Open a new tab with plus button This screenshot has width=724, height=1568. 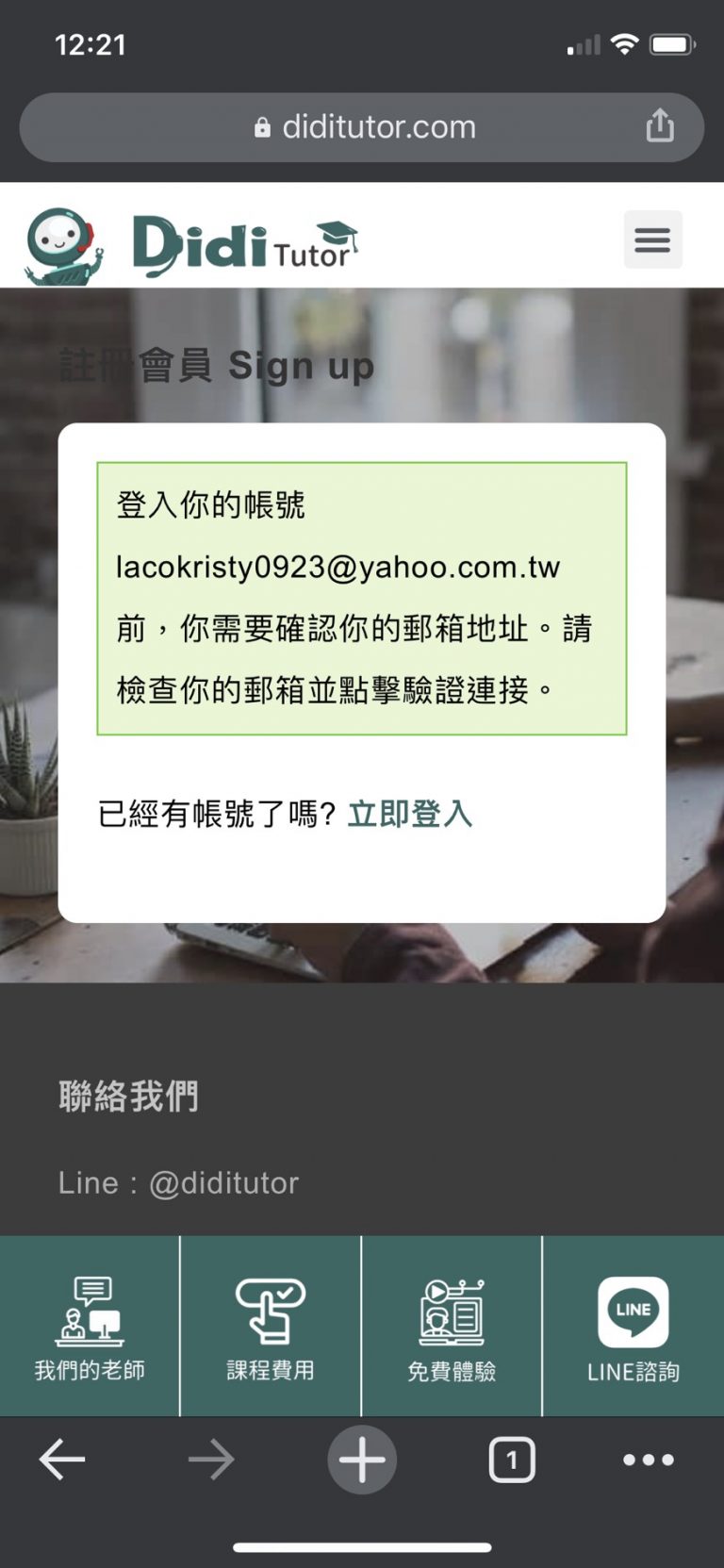tap(362, 1460)
